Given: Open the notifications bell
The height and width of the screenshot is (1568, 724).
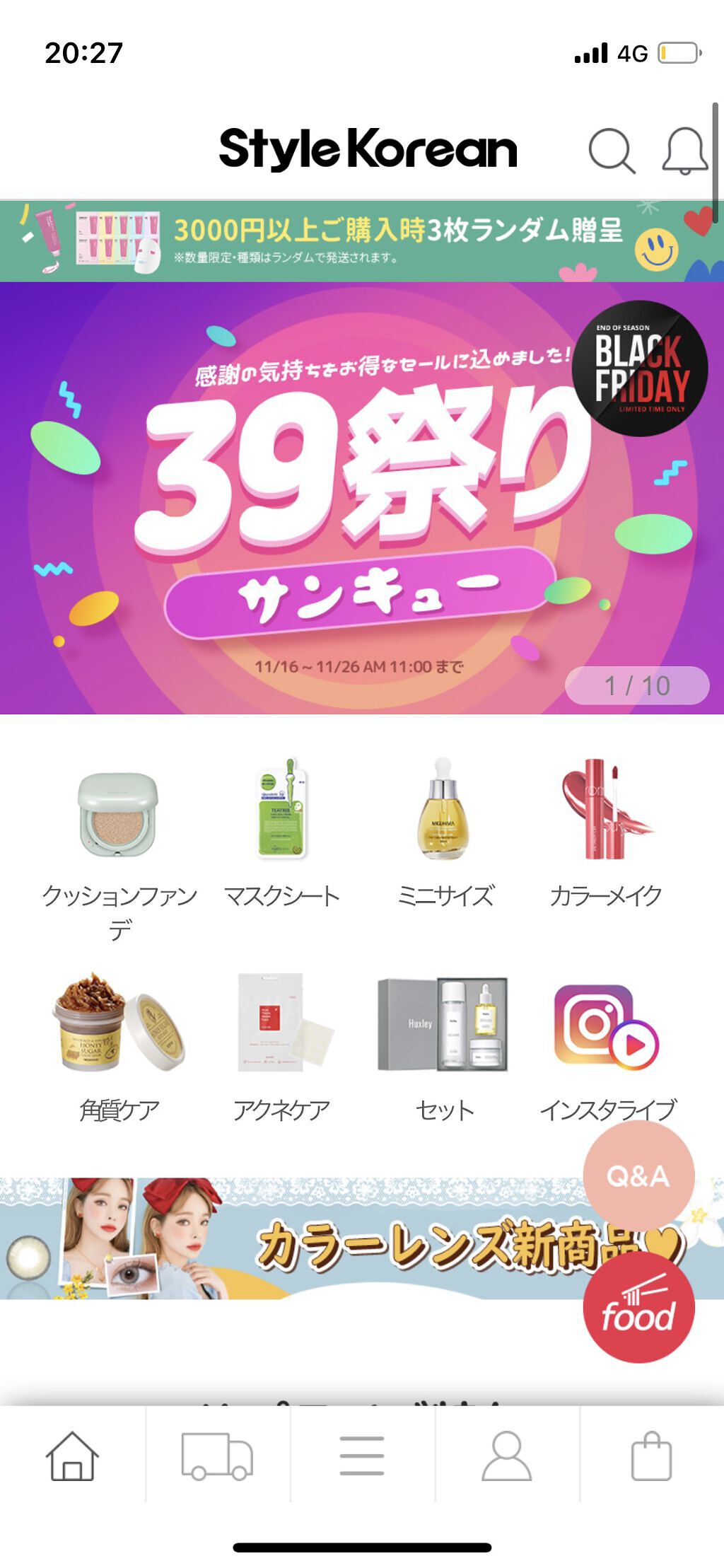Looking at the screenshot, I should (x=684, y=150).
